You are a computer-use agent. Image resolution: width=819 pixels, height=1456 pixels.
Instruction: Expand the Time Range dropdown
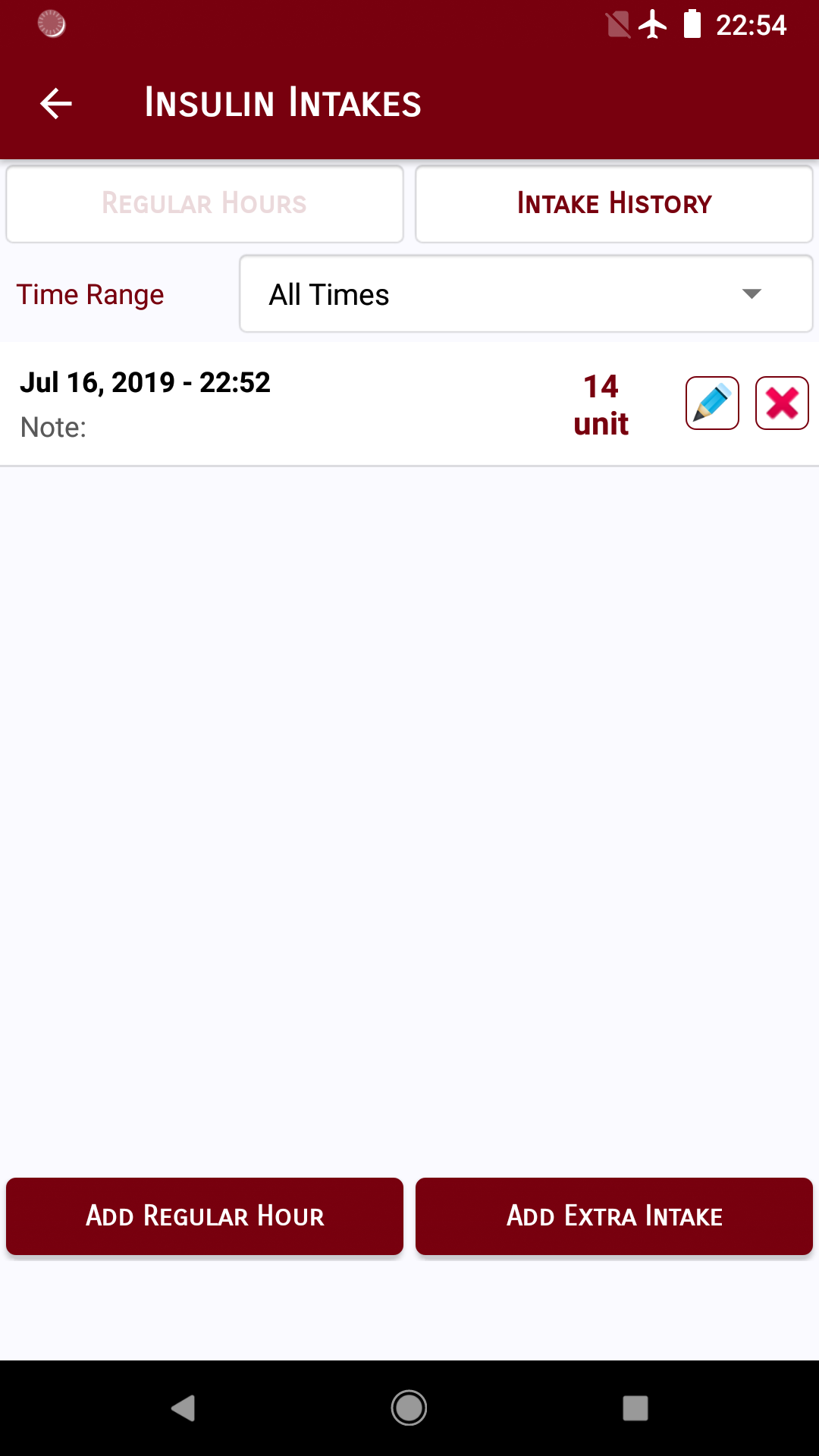pos(526,294)
